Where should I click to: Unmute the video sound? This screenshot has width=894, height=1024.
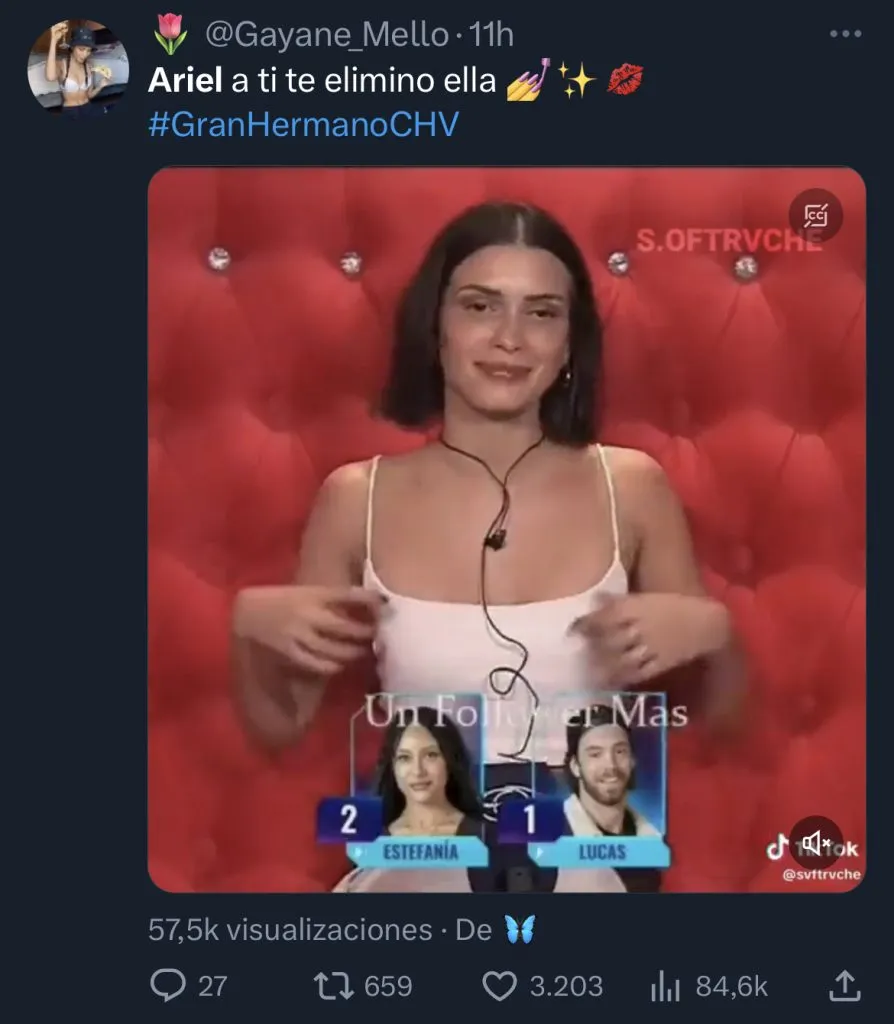pyautogui.click(x=816, y=843)
